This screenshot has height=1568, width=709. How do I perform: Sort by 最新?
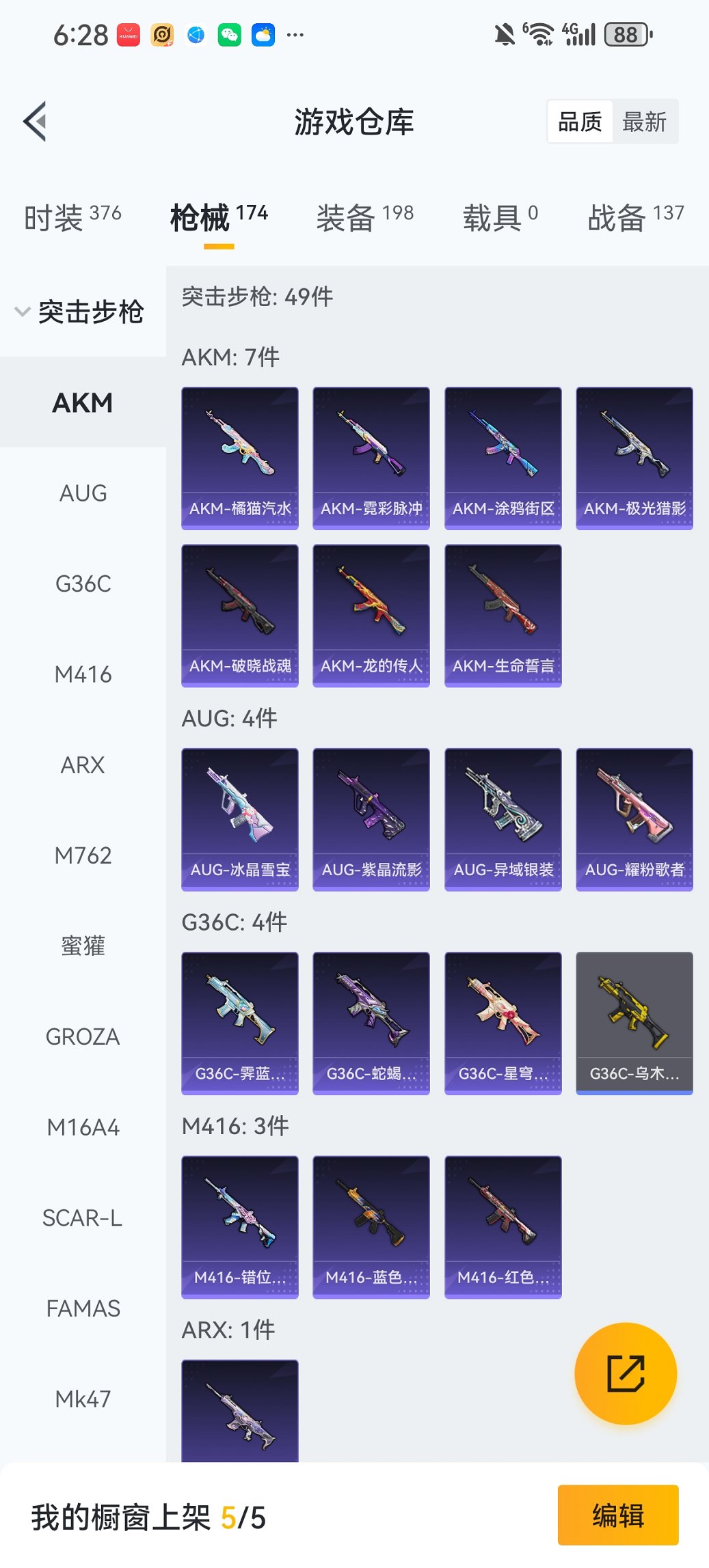tap(644, 122)
